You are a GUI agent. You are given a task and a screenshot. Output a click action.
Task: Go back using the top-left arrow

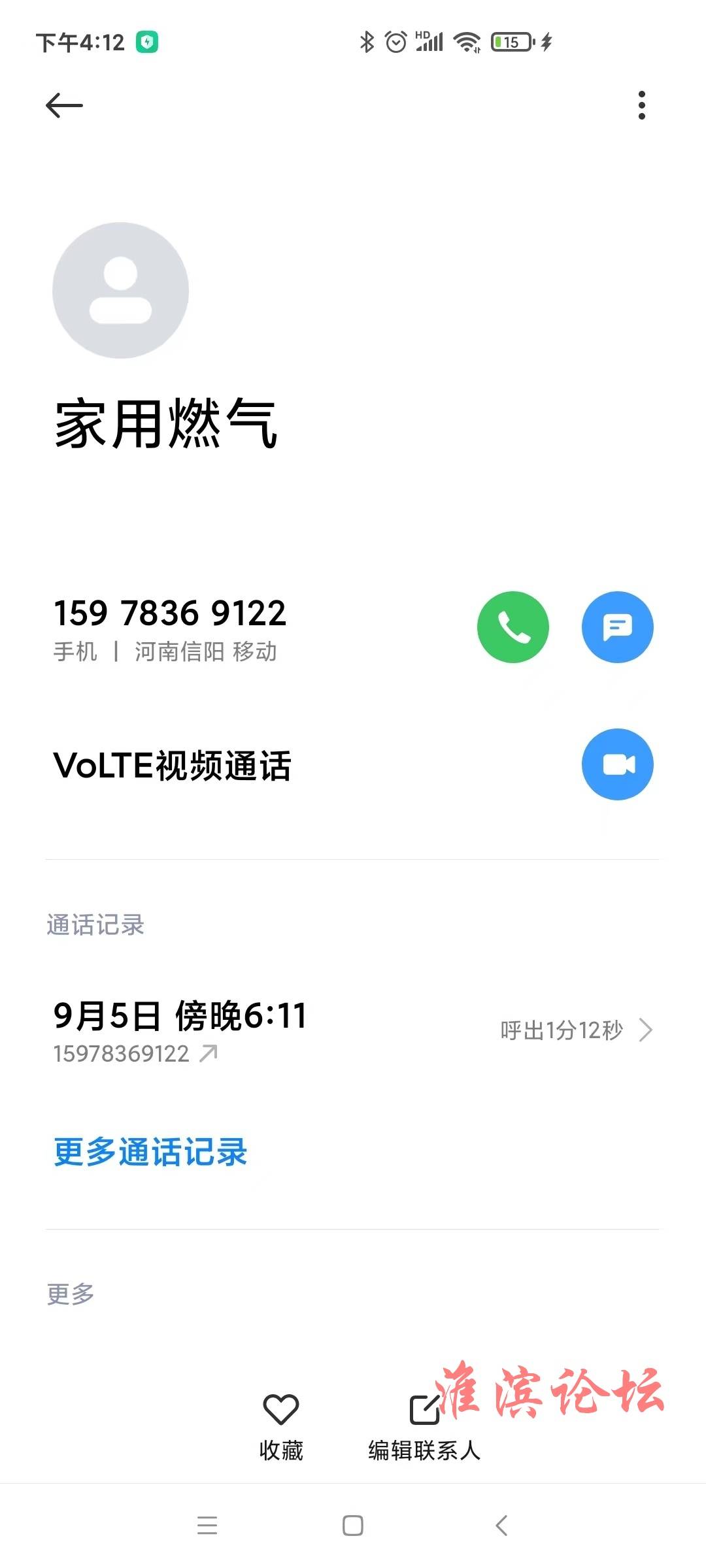tap(64, 105)
